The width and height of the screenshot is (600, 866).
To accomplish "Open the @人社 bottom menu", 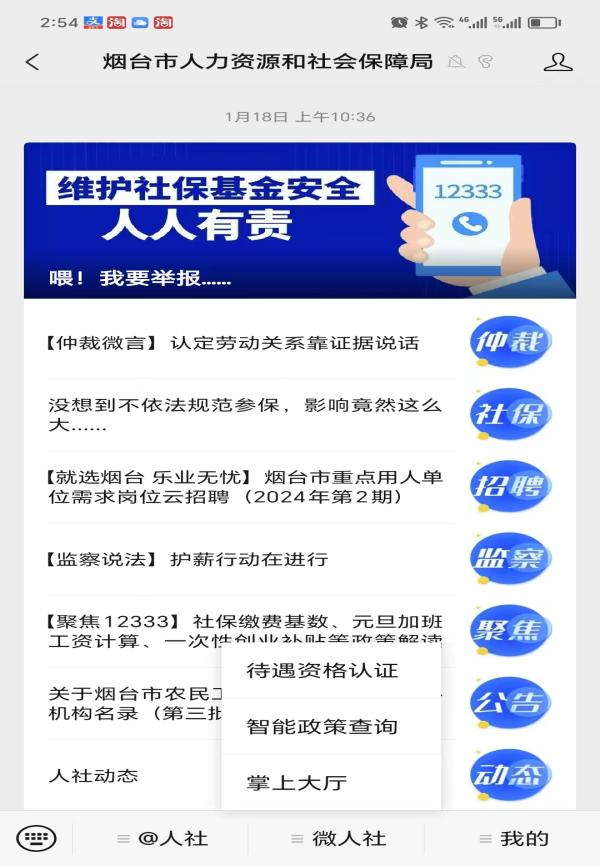I will 164,838.
